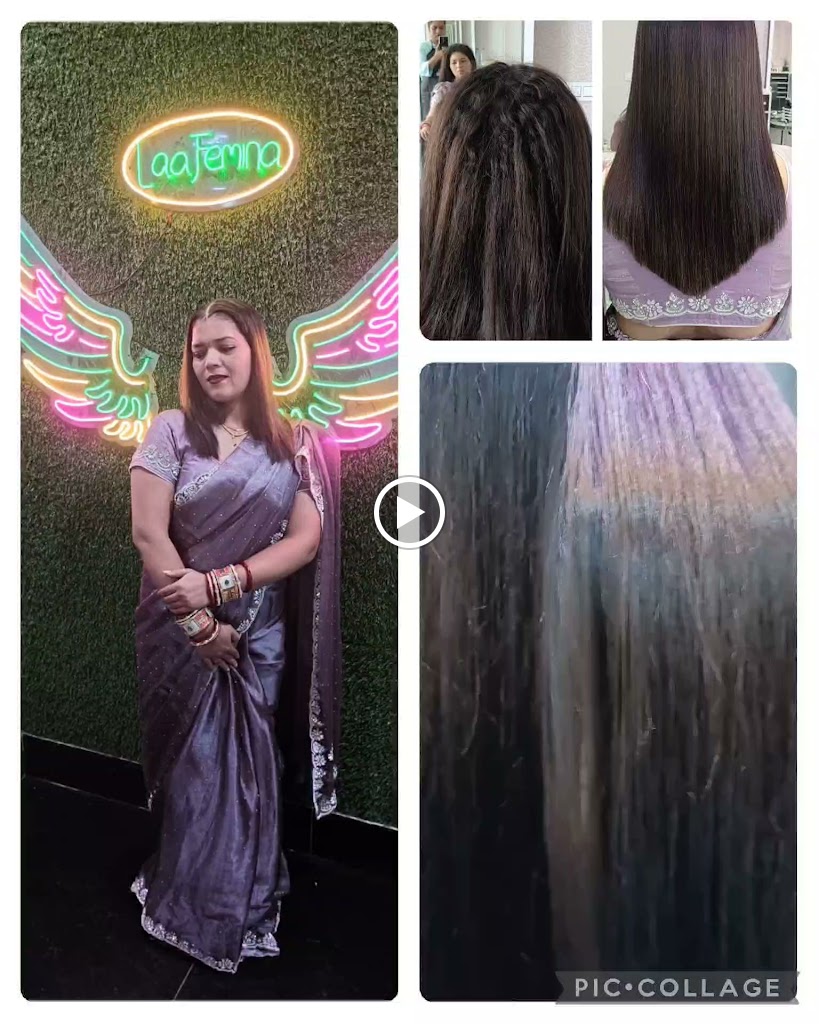This screenshot has width=819, height=1024.
Task: Play the collage video
Action: [409, 512]
